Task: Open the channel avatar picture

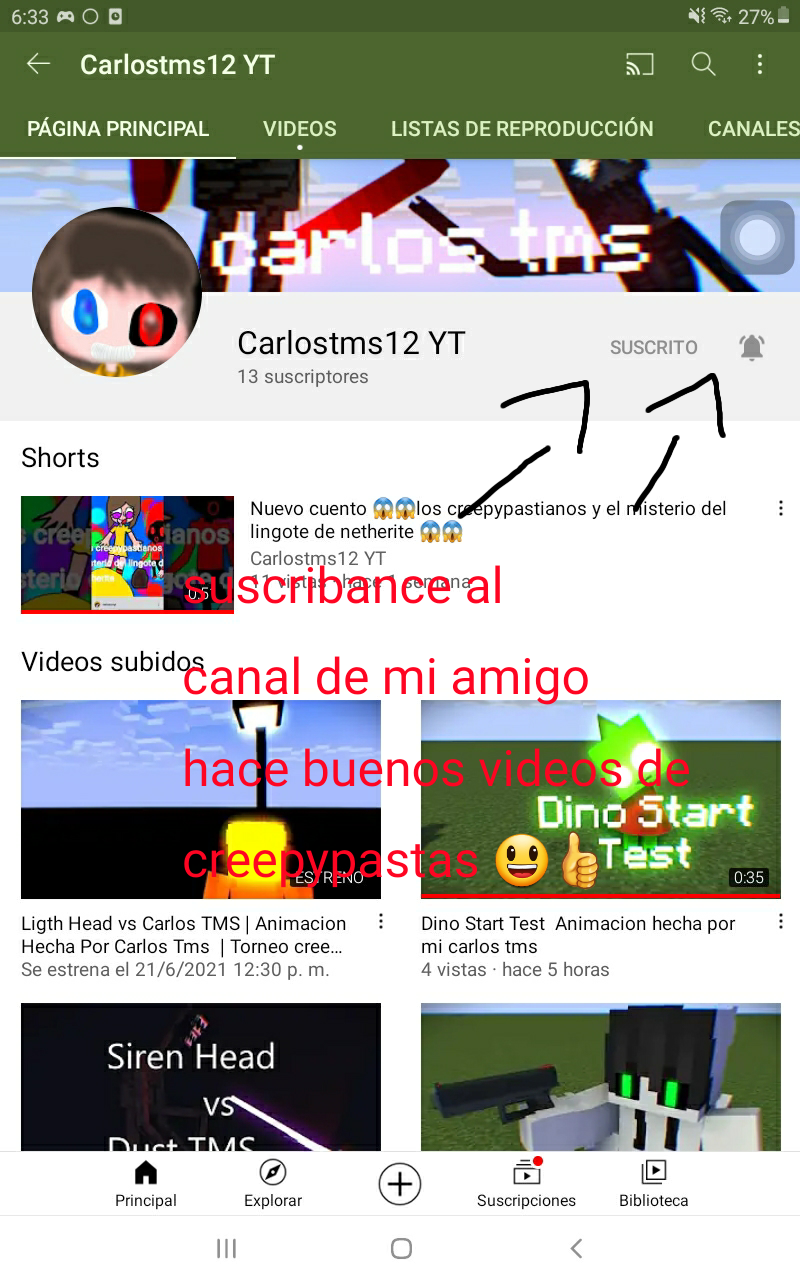Action: point(115,291)
